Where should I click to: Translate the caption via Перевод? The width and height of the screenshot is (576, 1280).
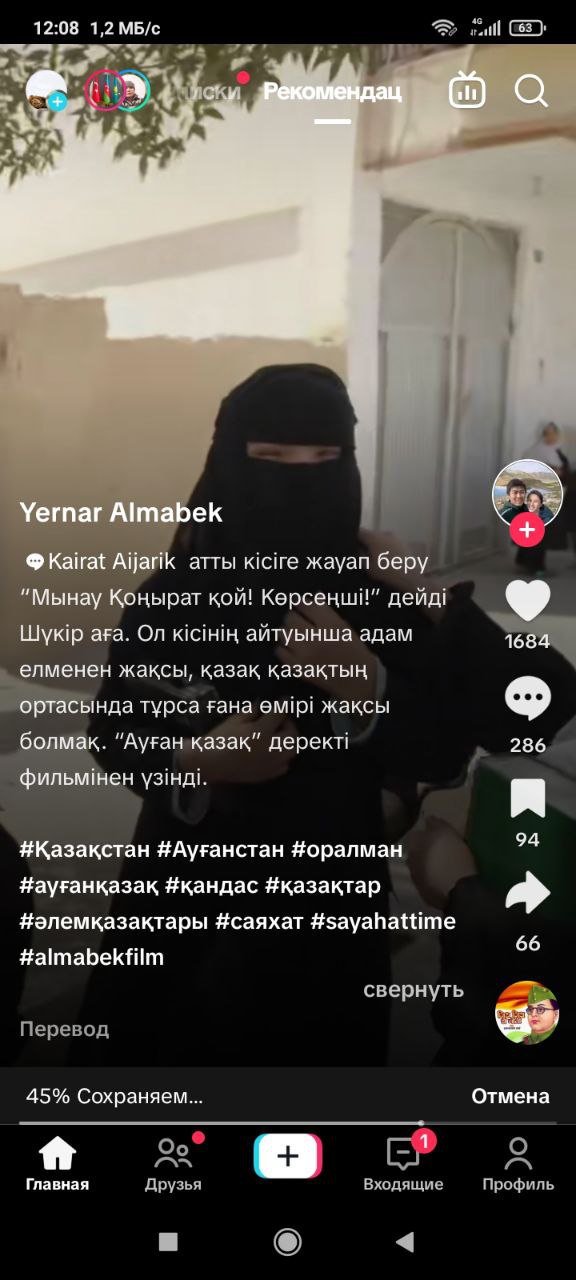(x=64, y=1029)
